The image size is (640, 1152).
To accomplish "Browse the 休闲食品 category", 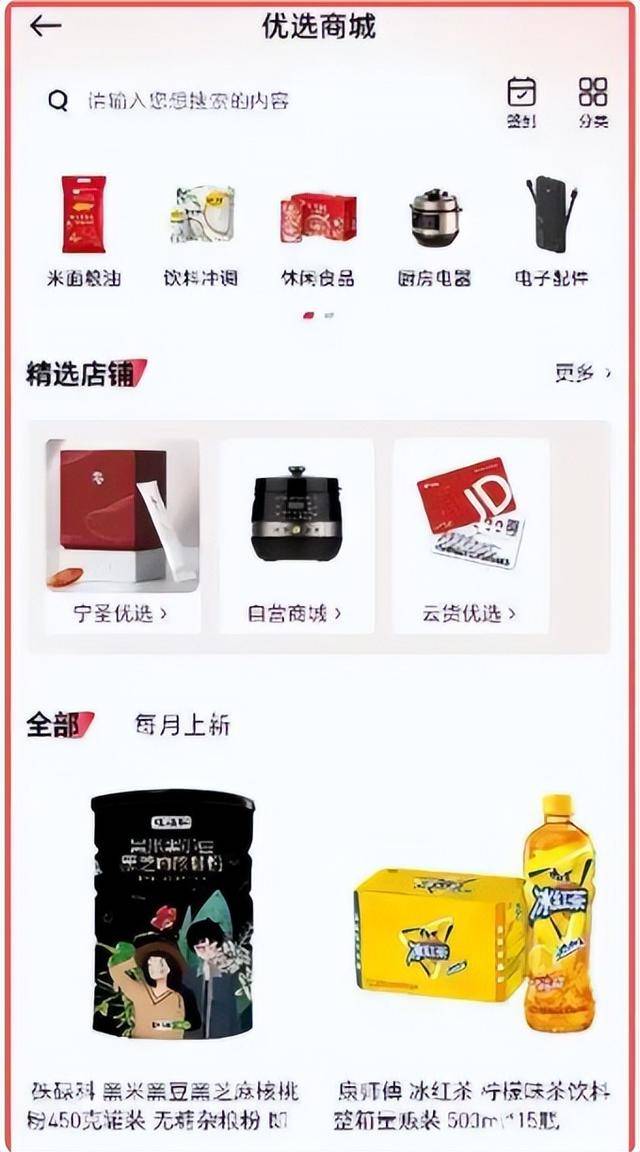I will tap(318, 230).
